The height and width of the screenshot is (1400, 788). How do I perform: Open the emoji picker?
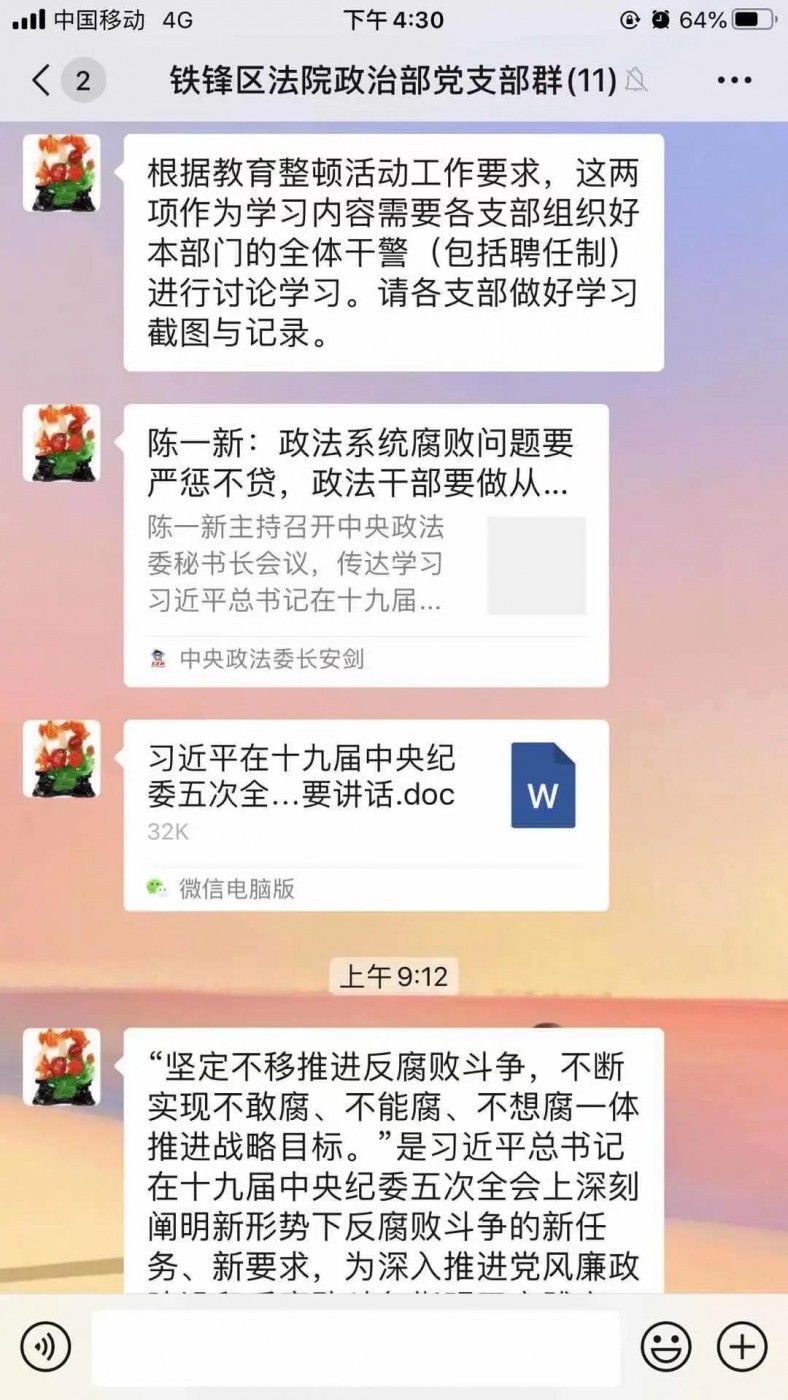[x=665, y=1346]
